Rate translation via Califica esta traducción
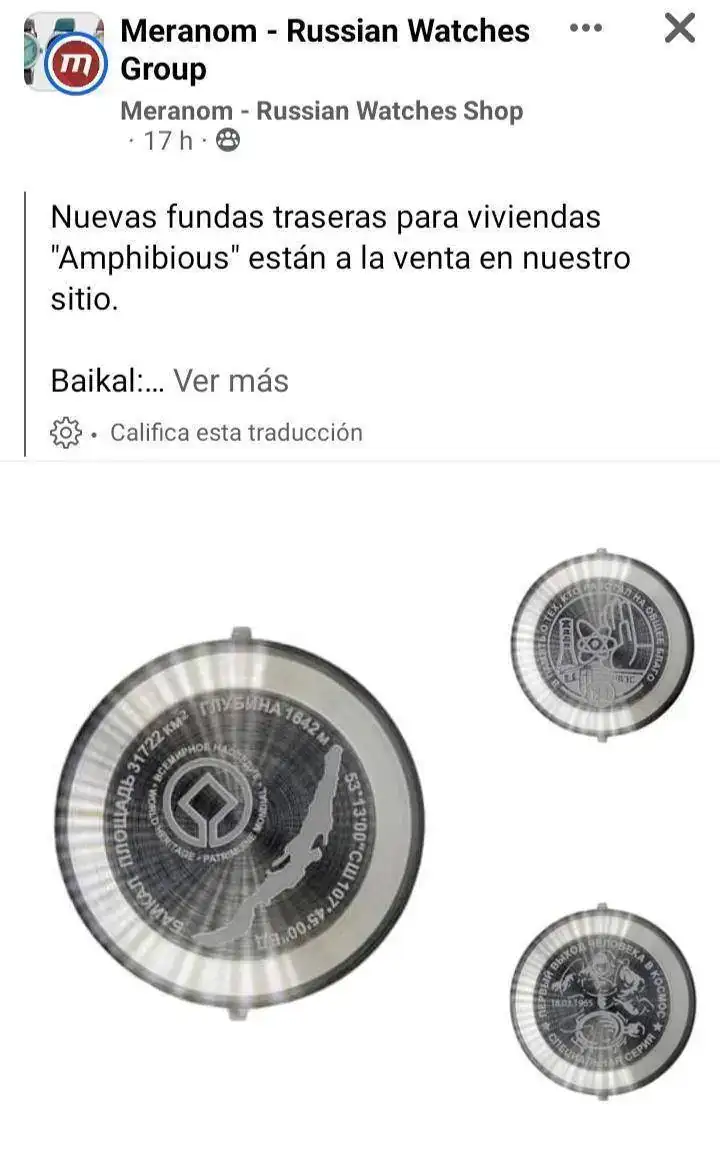Viewport: 720px width, 1158px height. pyautogui.click(x=236, y=433)
